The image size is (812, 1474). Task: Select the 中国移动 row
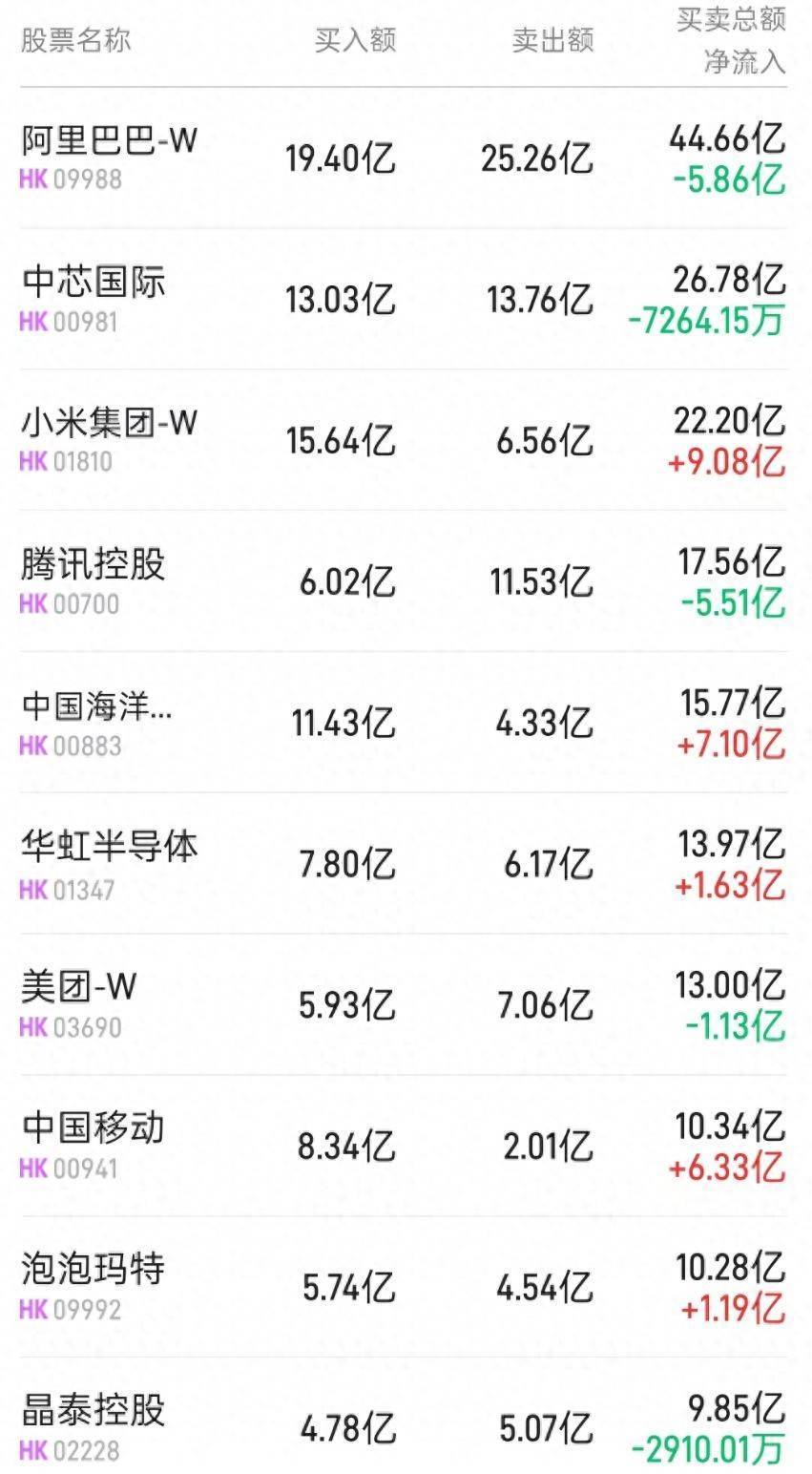click(x=94, y=1145)
